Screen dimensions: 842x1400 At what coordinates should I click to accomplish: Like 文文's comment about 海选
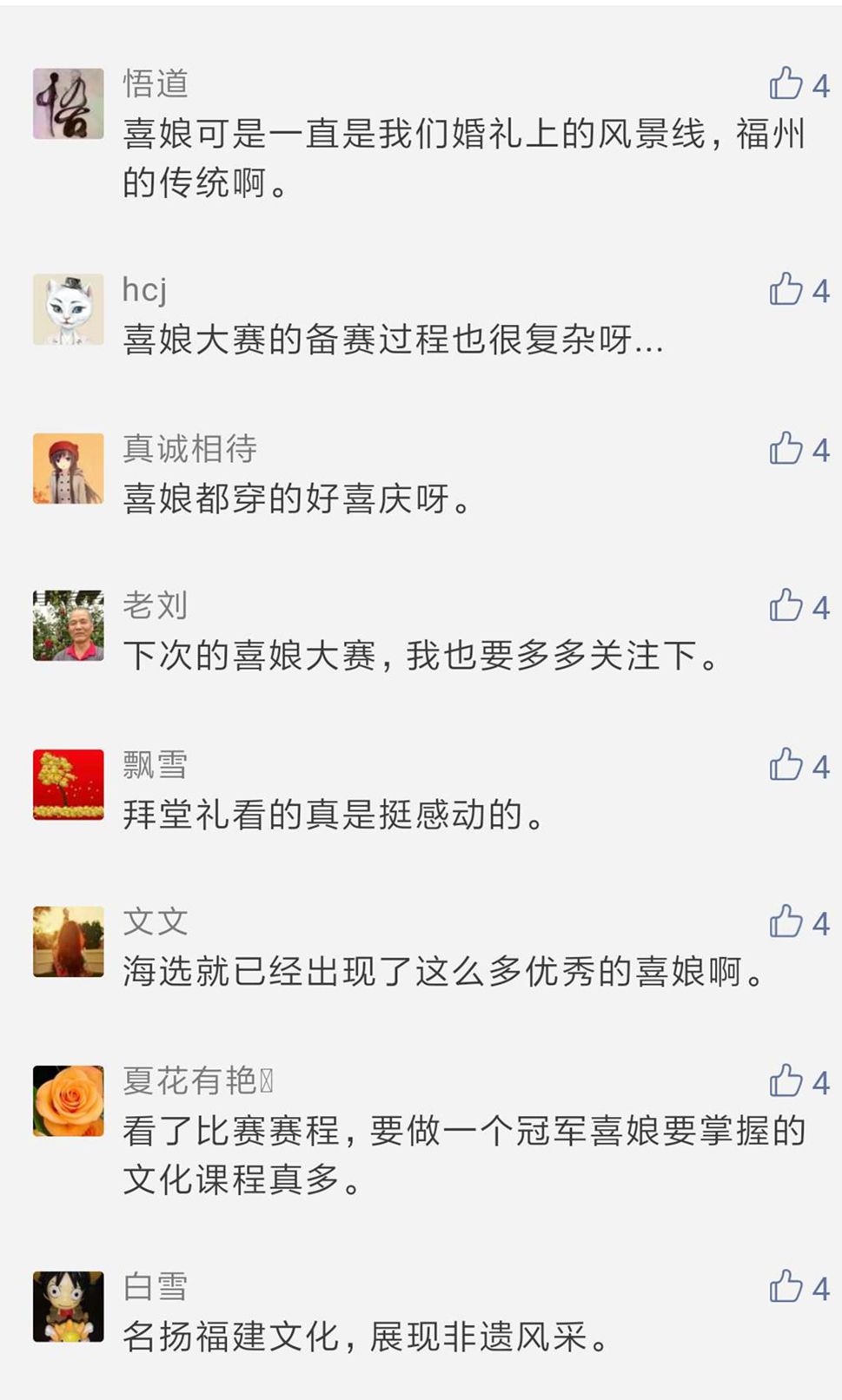pos(786,921)
